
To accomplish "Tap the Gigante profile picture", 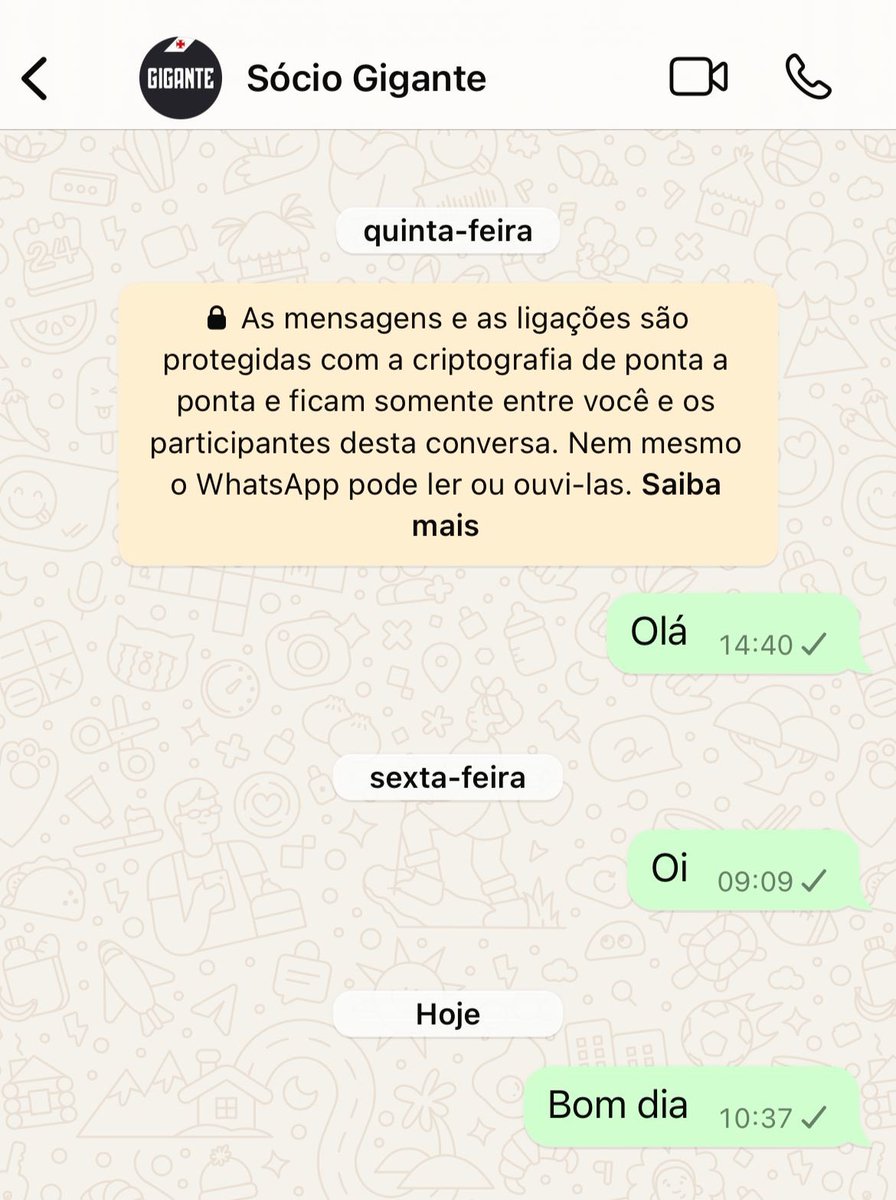I will 181,78.
